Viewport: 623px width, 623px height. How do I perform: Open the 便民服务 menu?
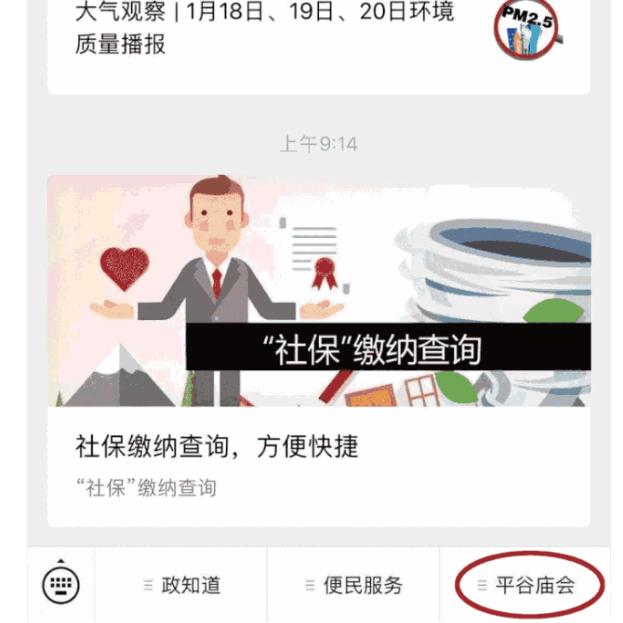[x=353, y=585]
